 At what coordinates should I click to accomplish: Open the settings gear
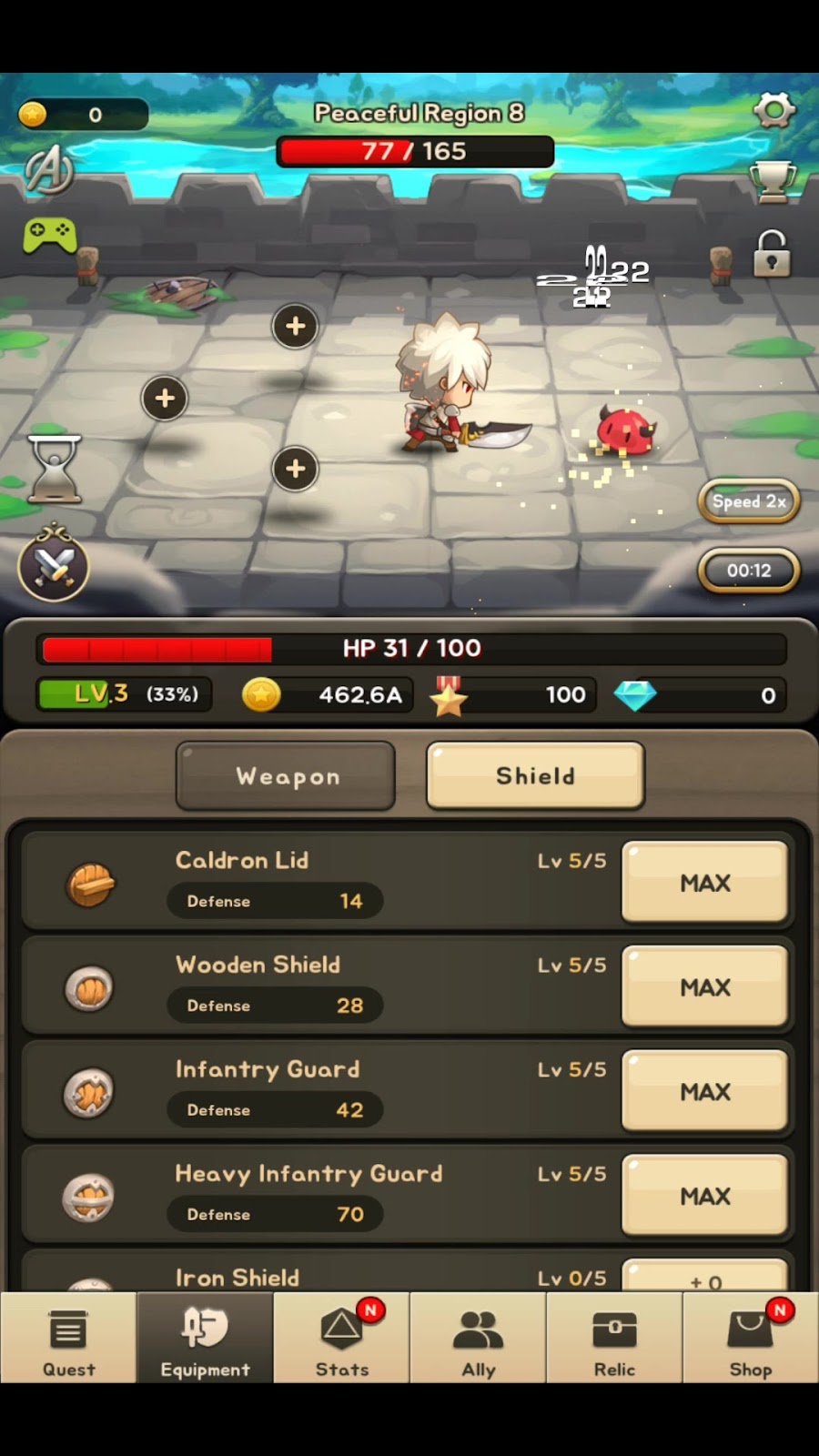click(773, 111)
